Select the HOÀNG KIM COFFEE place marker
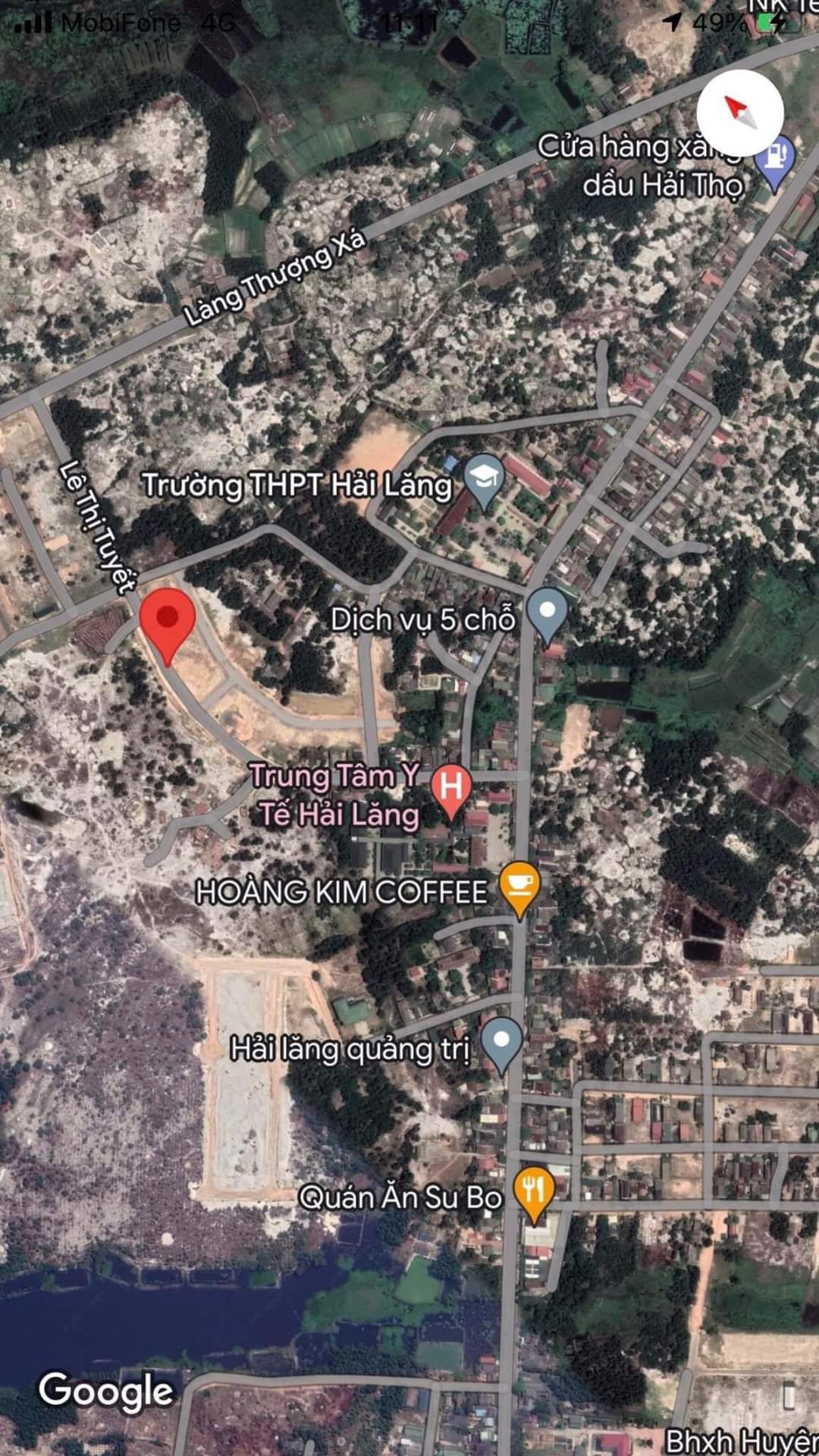This screenshot has width=819, height=1456. tap(519, 887)
